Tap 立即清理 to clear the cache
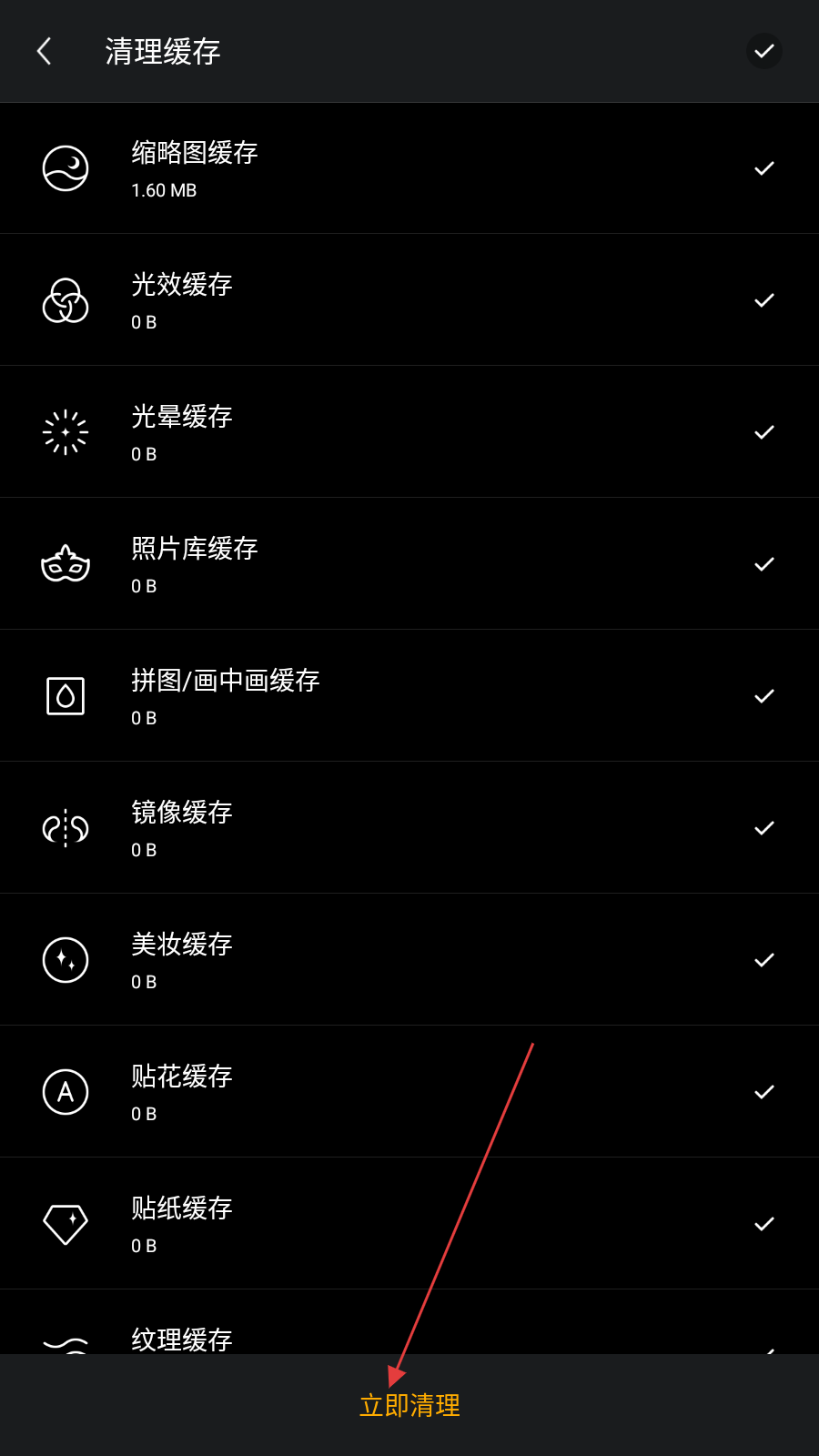Image resolution: width=819 pixels, height=1456 pixels. click(x=409, y=1406)
